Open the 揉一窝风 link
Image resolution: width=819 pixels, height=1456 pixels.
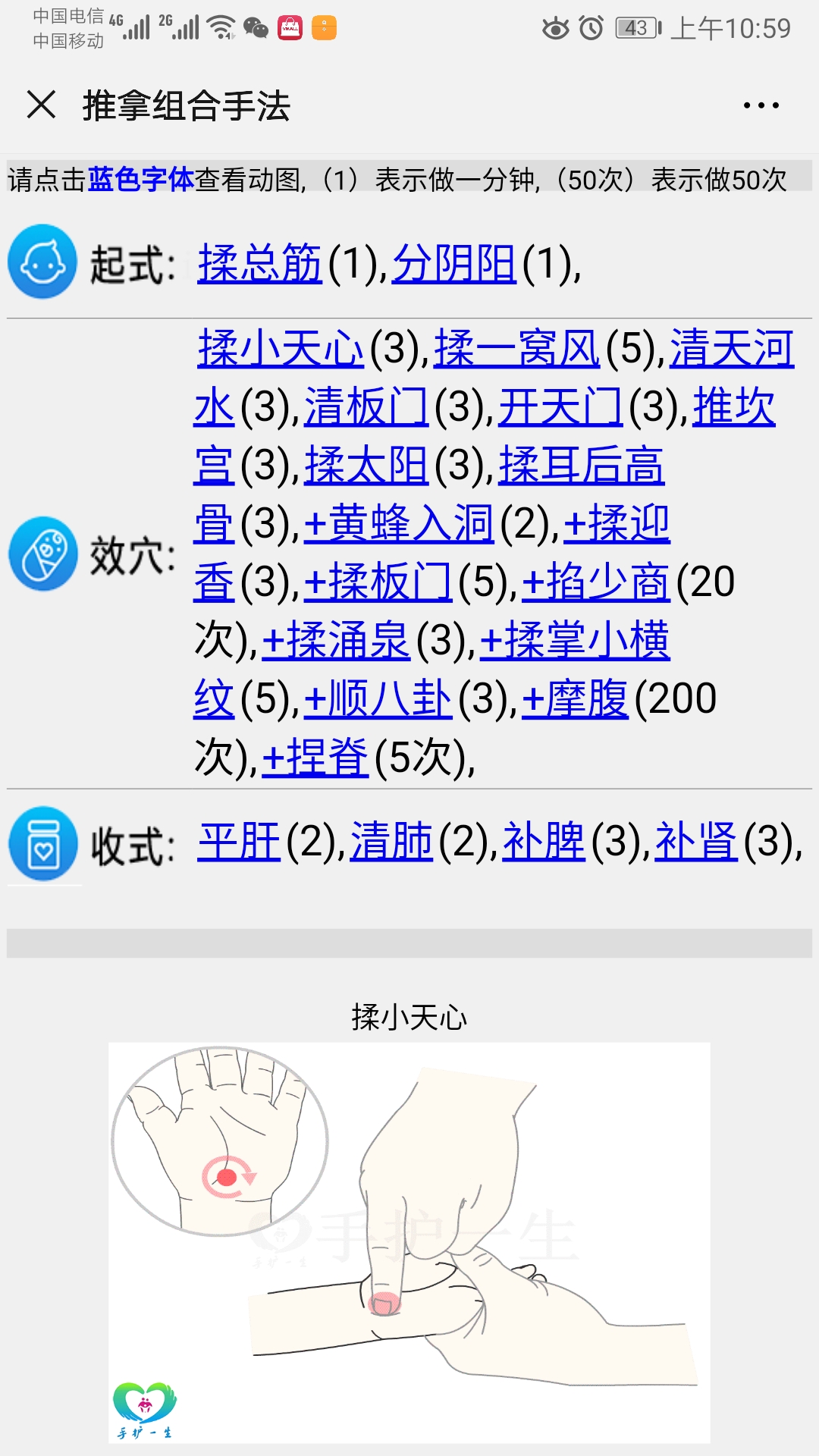click(x=516, y=349)
